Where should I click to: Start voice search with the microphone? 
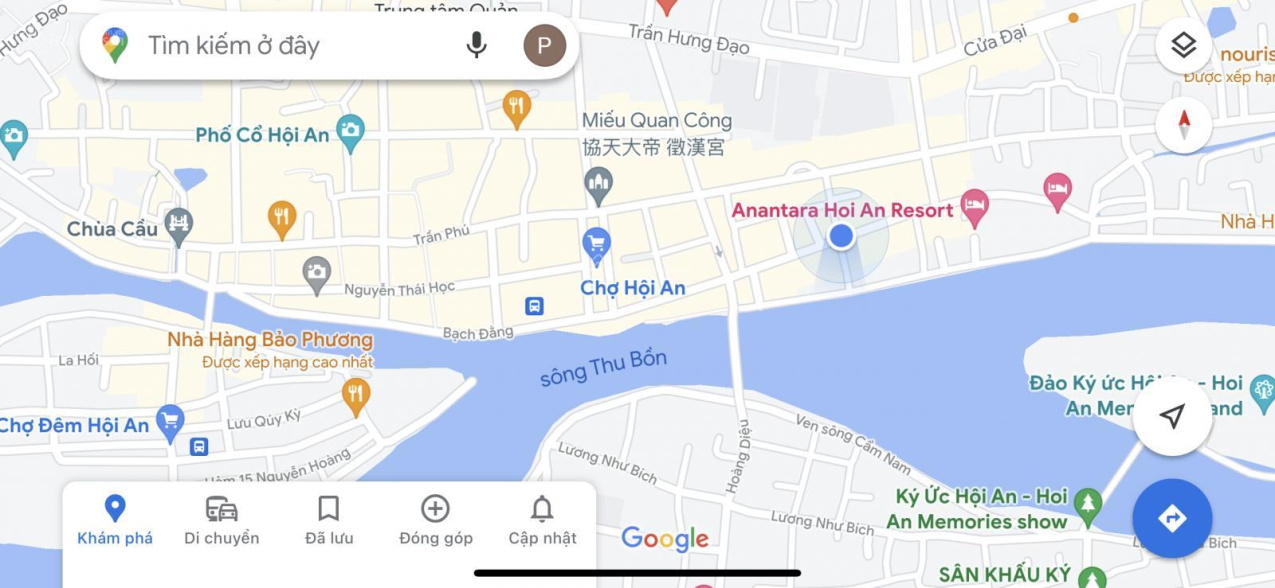[477, 45]
